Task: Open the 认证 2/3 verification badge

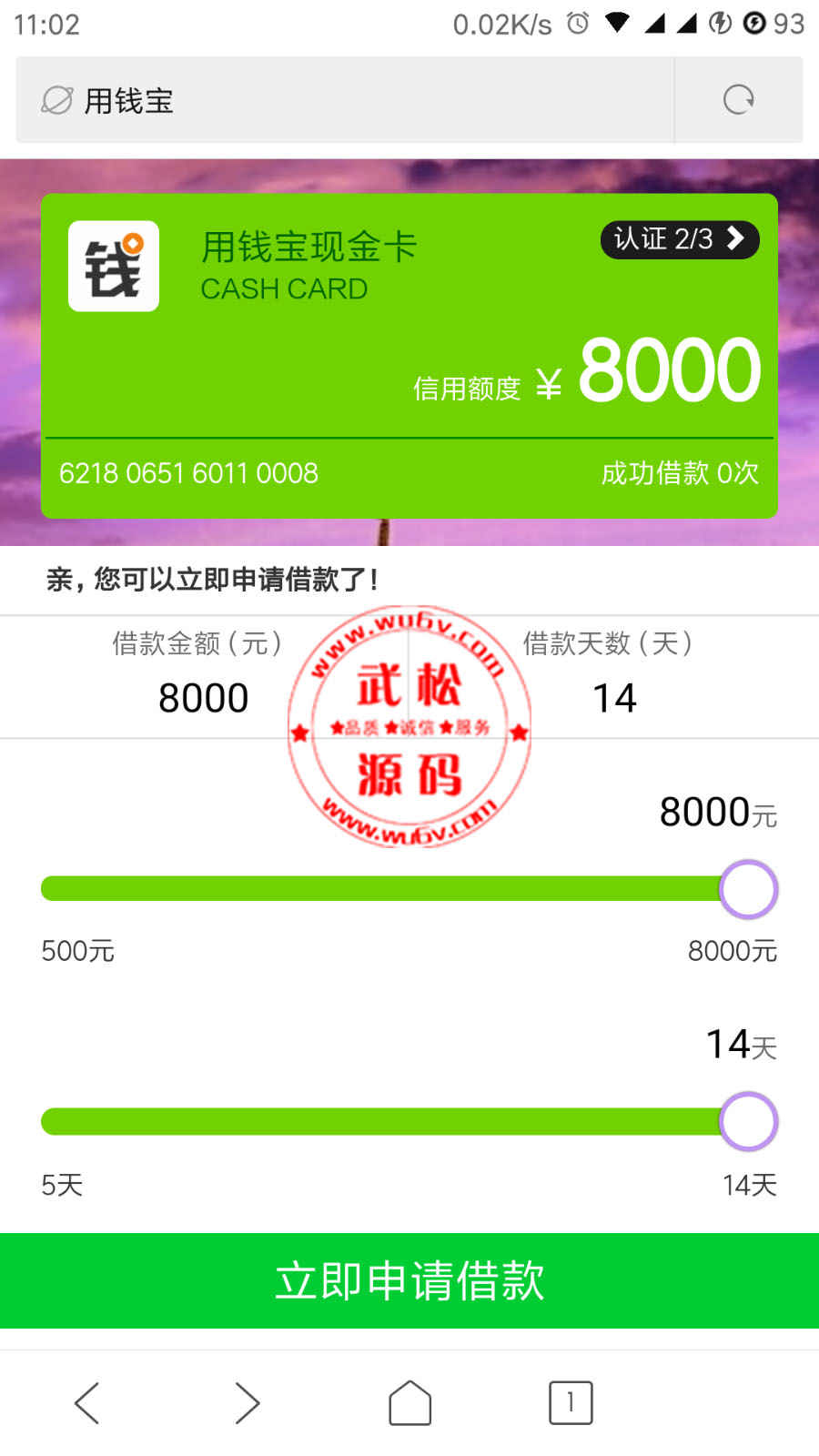Action: click(x=680, y=239)
